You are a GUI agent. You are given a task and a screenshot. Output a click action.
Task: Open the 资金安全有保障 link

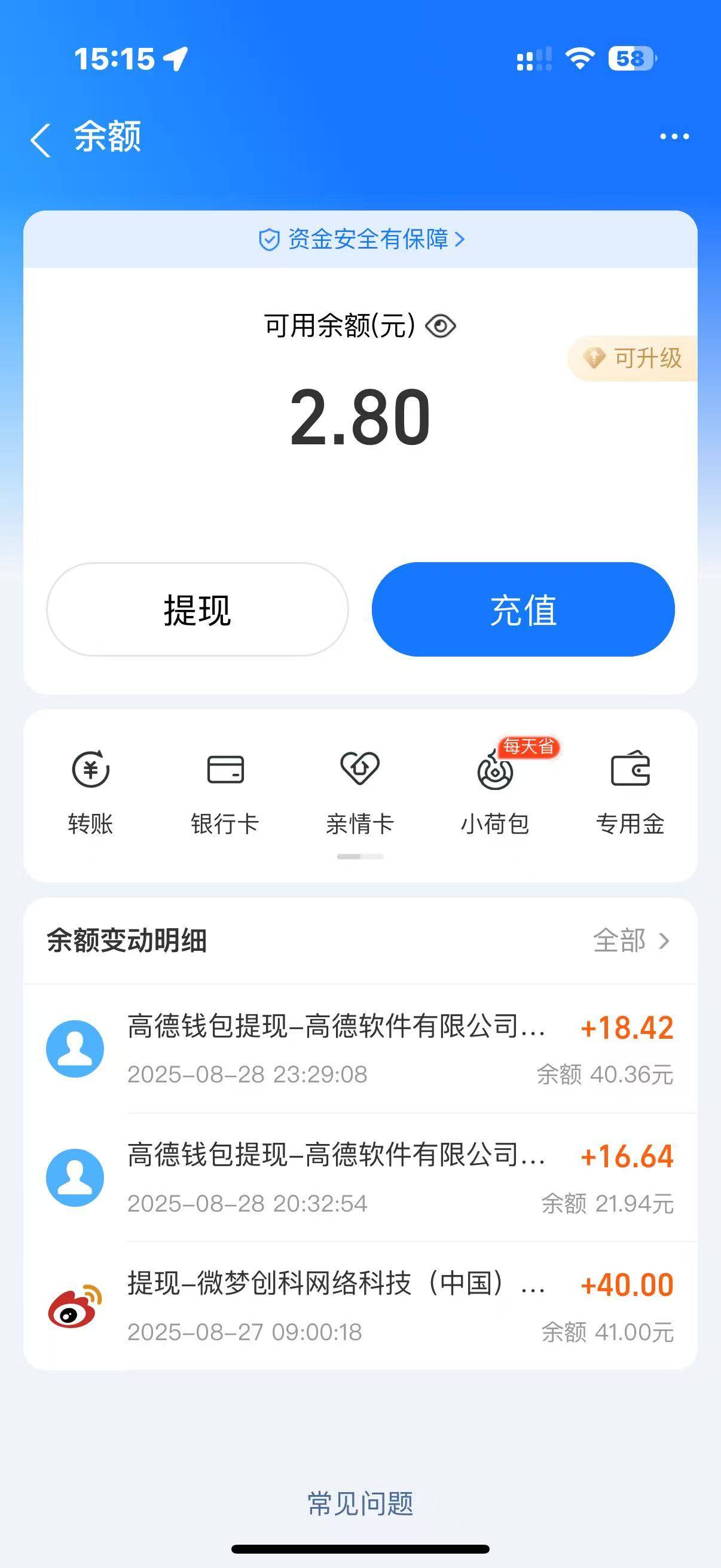point(362,239)
